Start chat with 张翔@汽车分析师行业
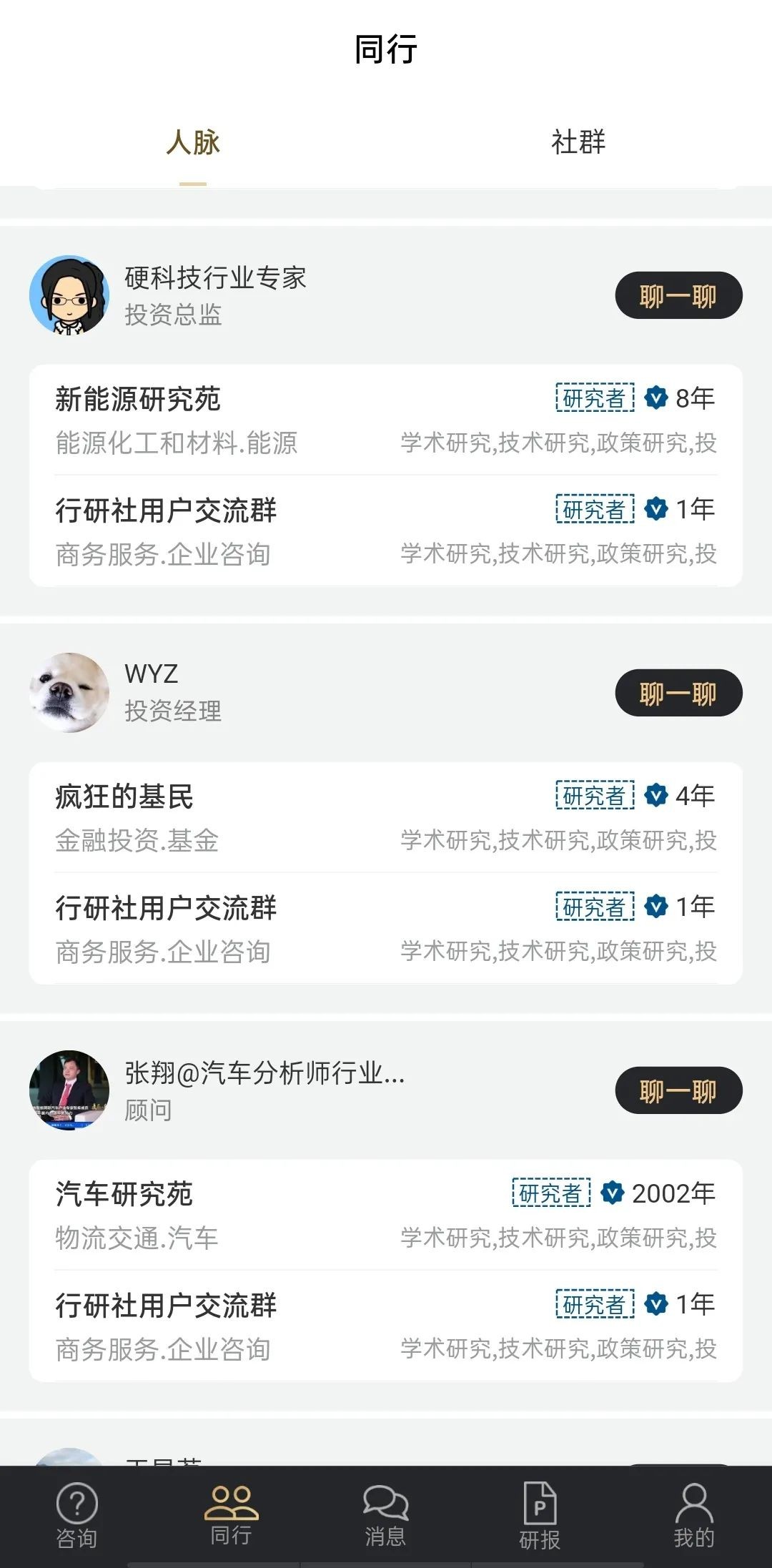 pos(678,1090)
